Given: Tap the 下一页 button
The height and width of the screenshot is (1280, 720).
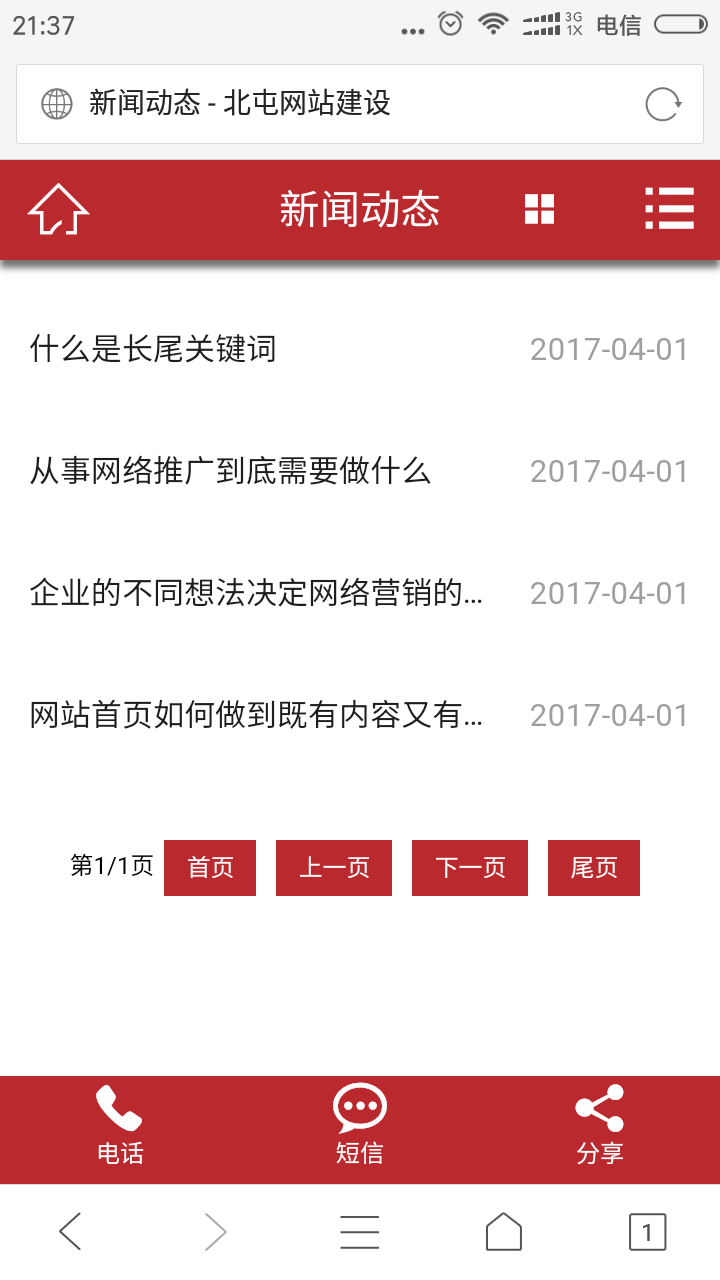Looking at the screenshot, I should pyautogui.click(x=470, y=867).
